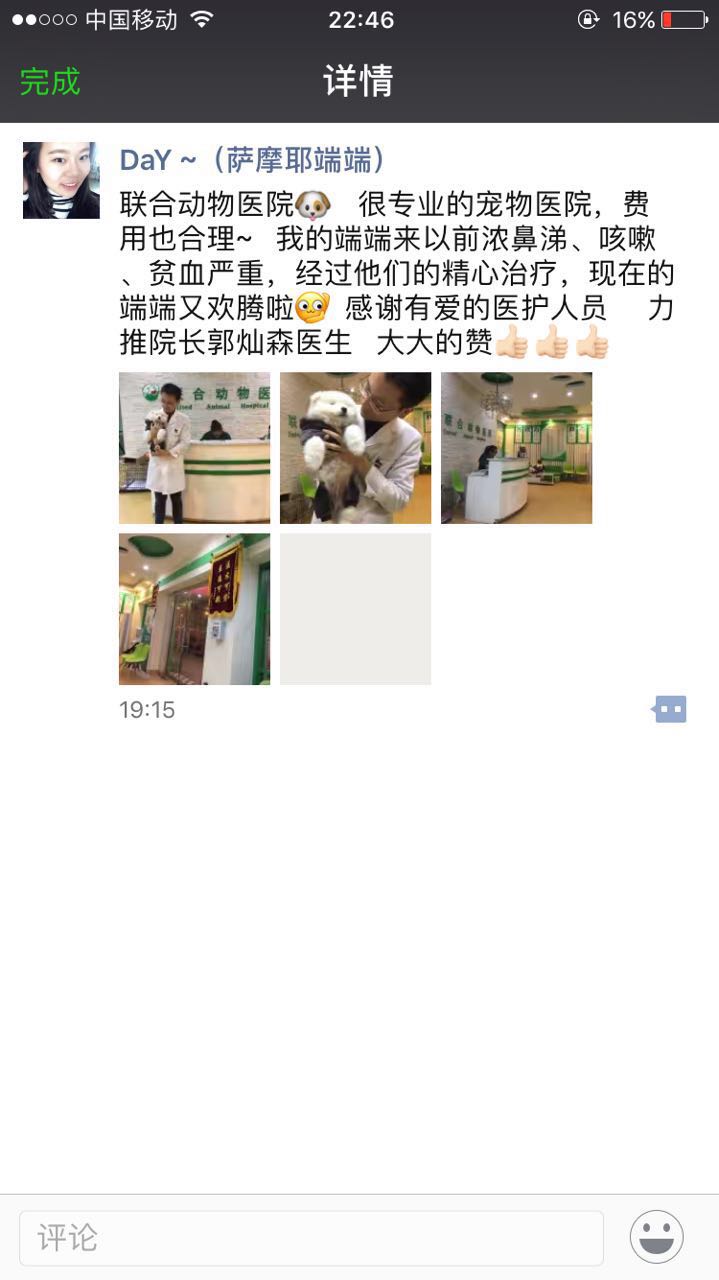The height and width of the screenshot is (1280, 719).
Task: Open DaY's profile avatar
Action: click(x=61, y=180)
